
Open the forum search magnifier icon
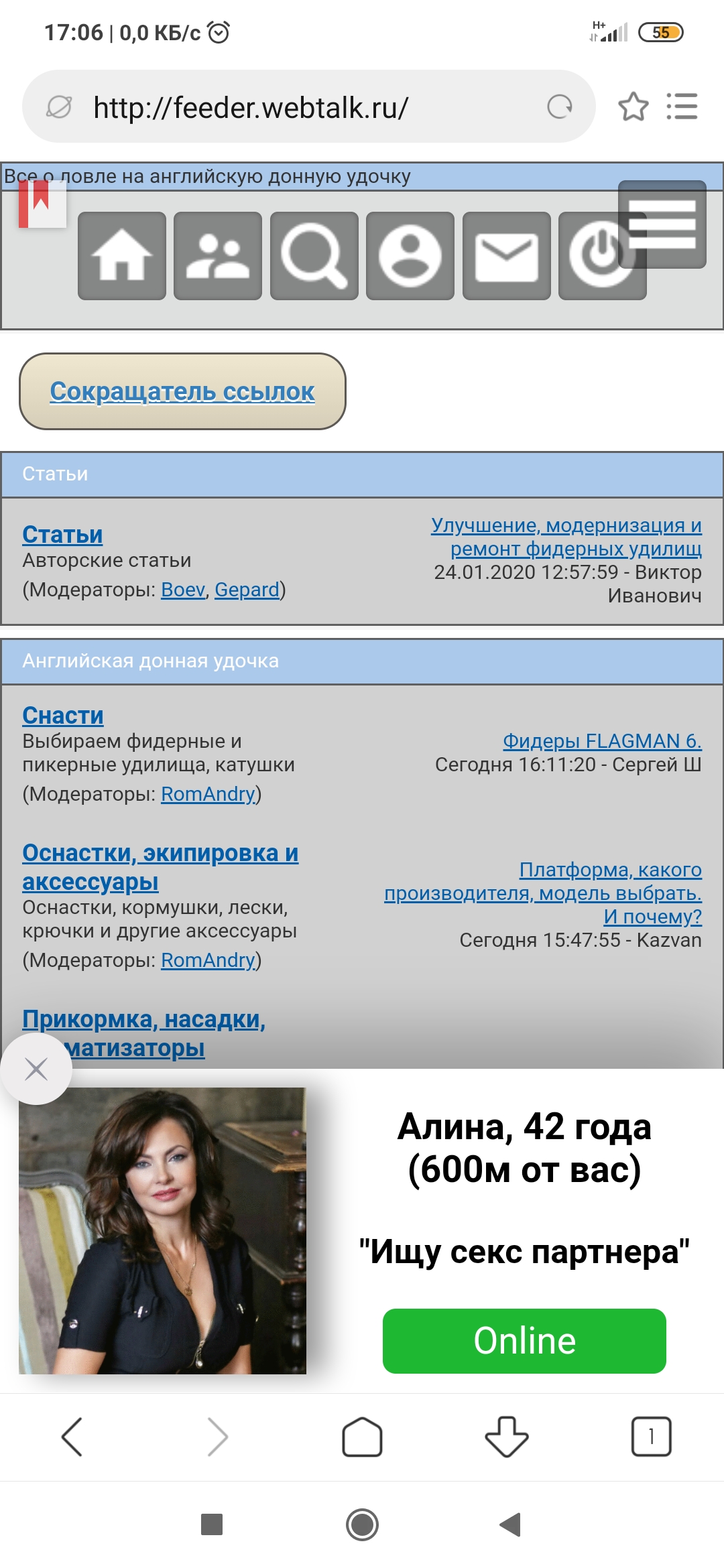tap(314, 255)
